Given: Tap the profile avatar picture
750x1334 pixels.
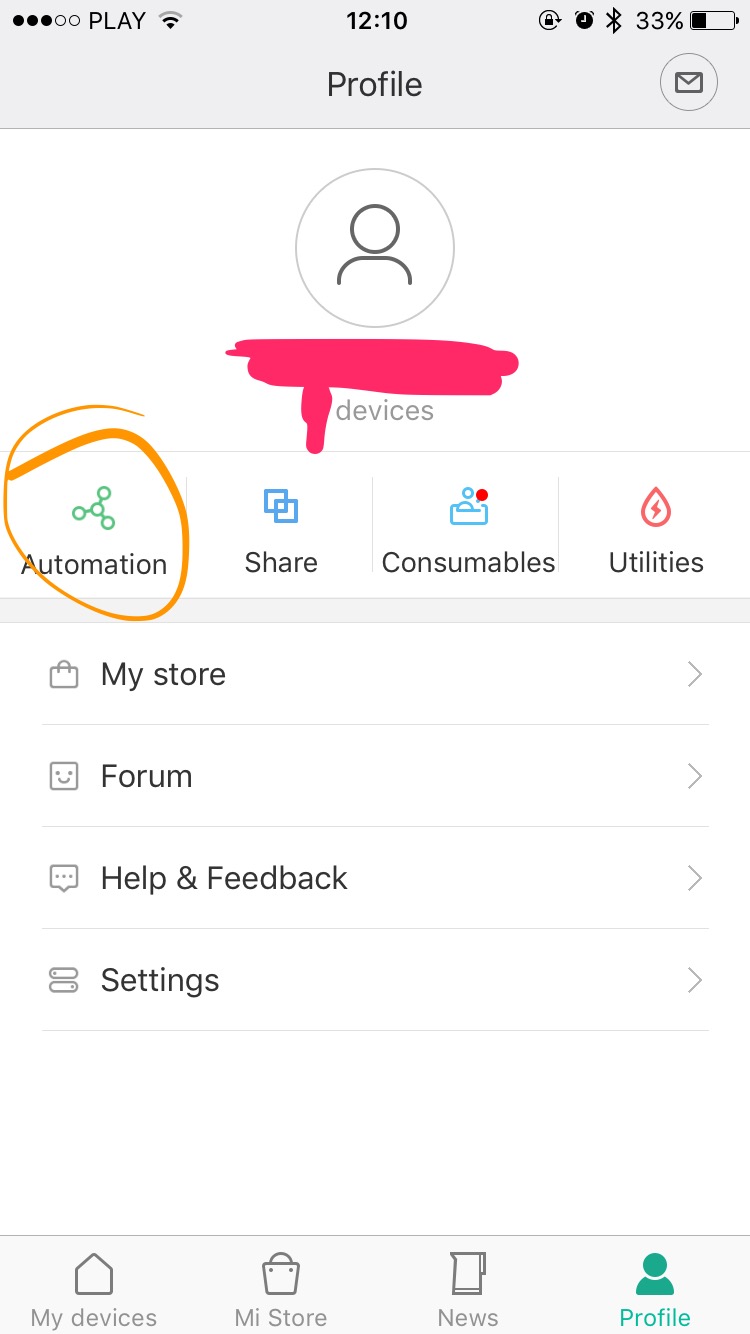Looking at the screenshot, I should pos(375,248).
